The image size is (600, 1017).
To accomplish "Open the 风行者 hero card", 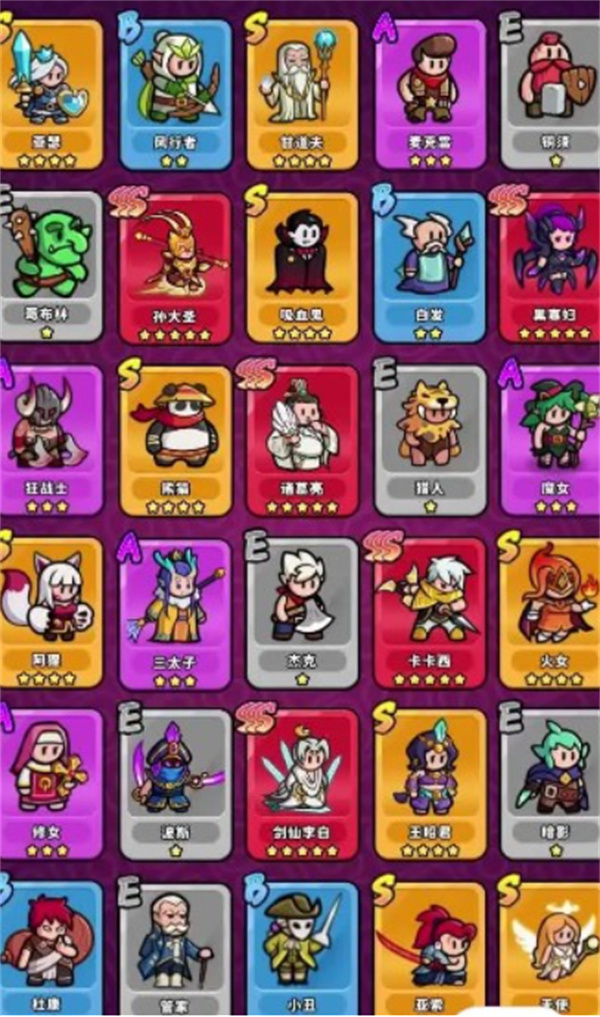I will [x=176, y=93].
